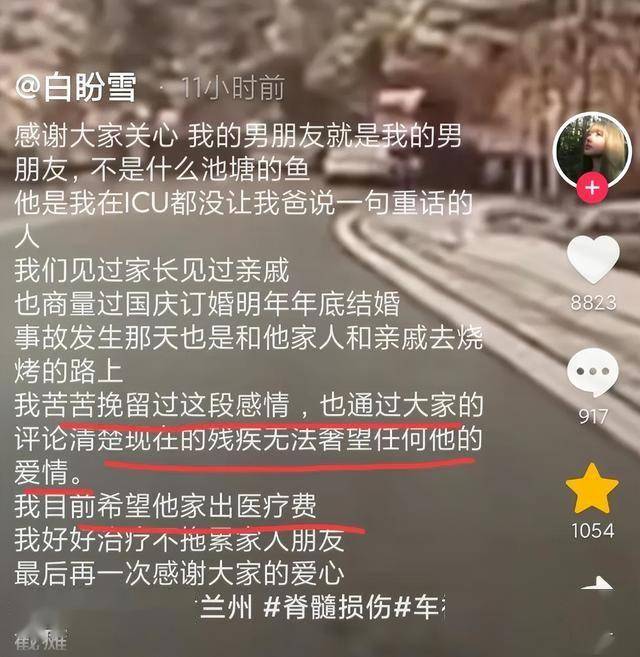Add the video to favorites with star
640x657 pixels.
coord(592,488)
